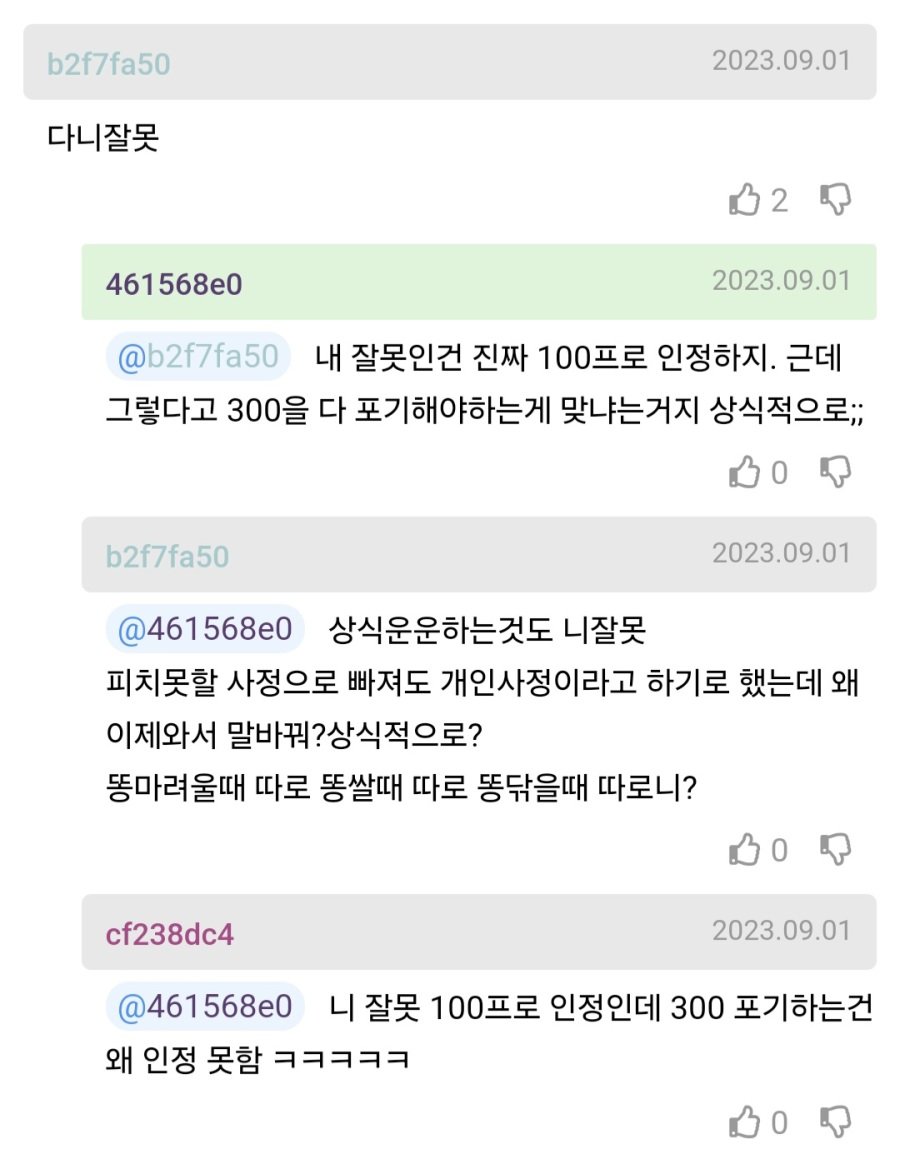
Task: Open the @b2f7fa50 mention in 461568e0's reply
Action: coord(198,357)
